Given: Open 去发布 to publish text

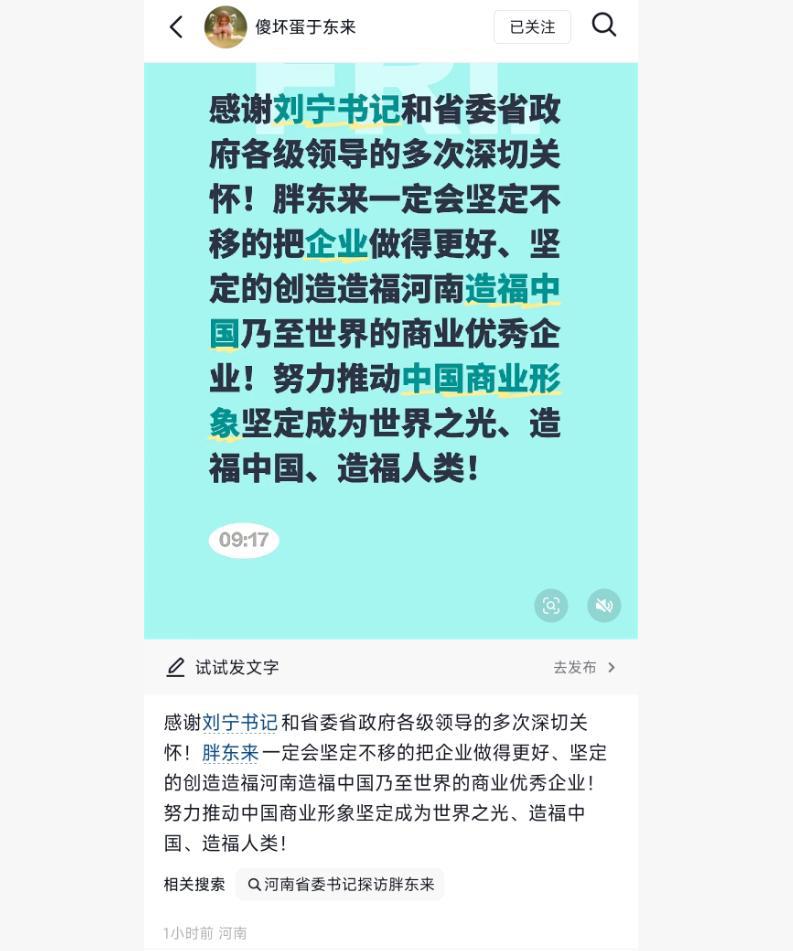Looking at the screenshot, I should [x=584, y=667].
